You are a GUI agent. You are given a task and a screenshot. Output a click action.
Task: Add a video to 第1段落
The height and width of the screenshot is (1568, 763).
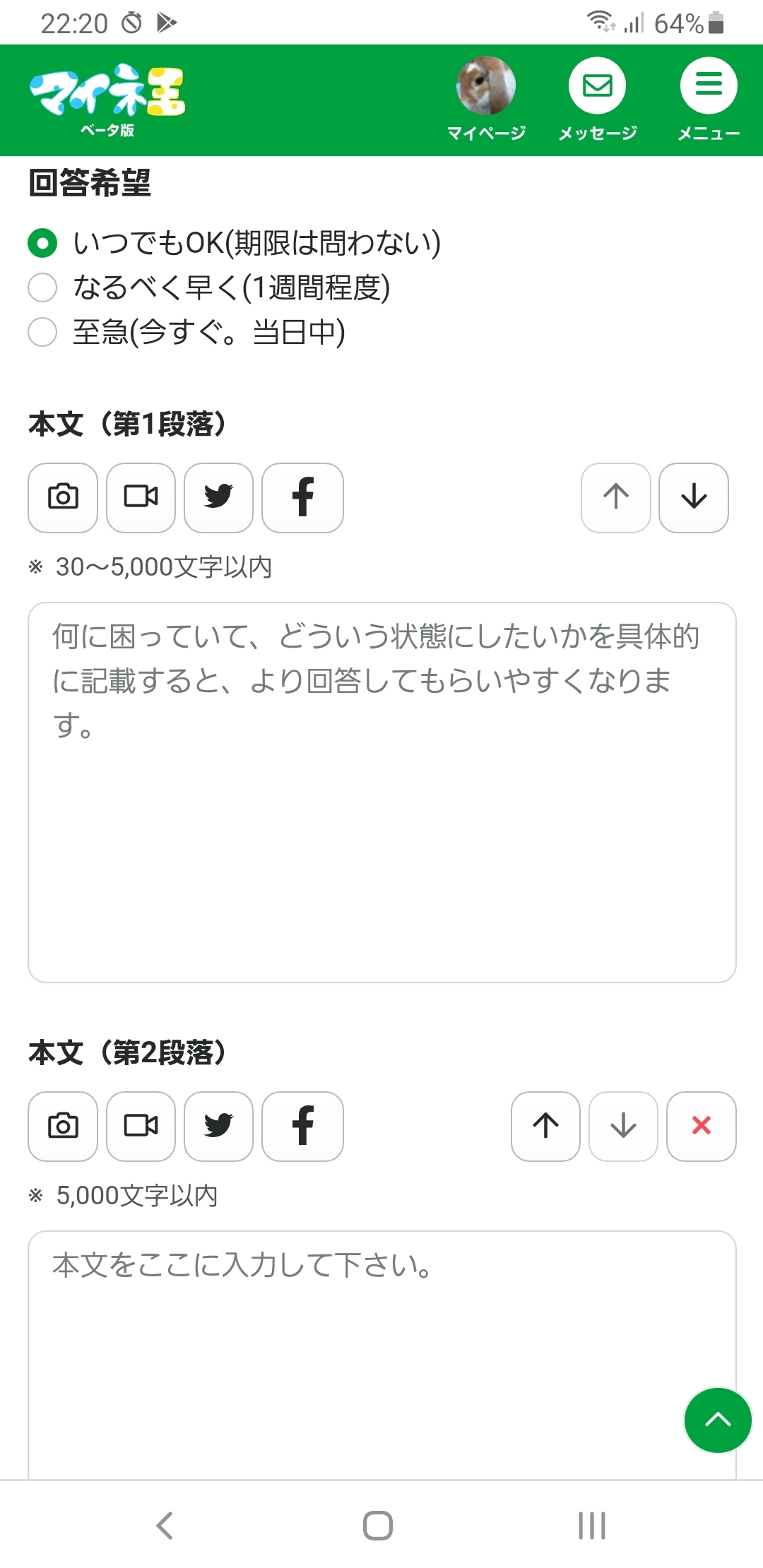(141, 497)
